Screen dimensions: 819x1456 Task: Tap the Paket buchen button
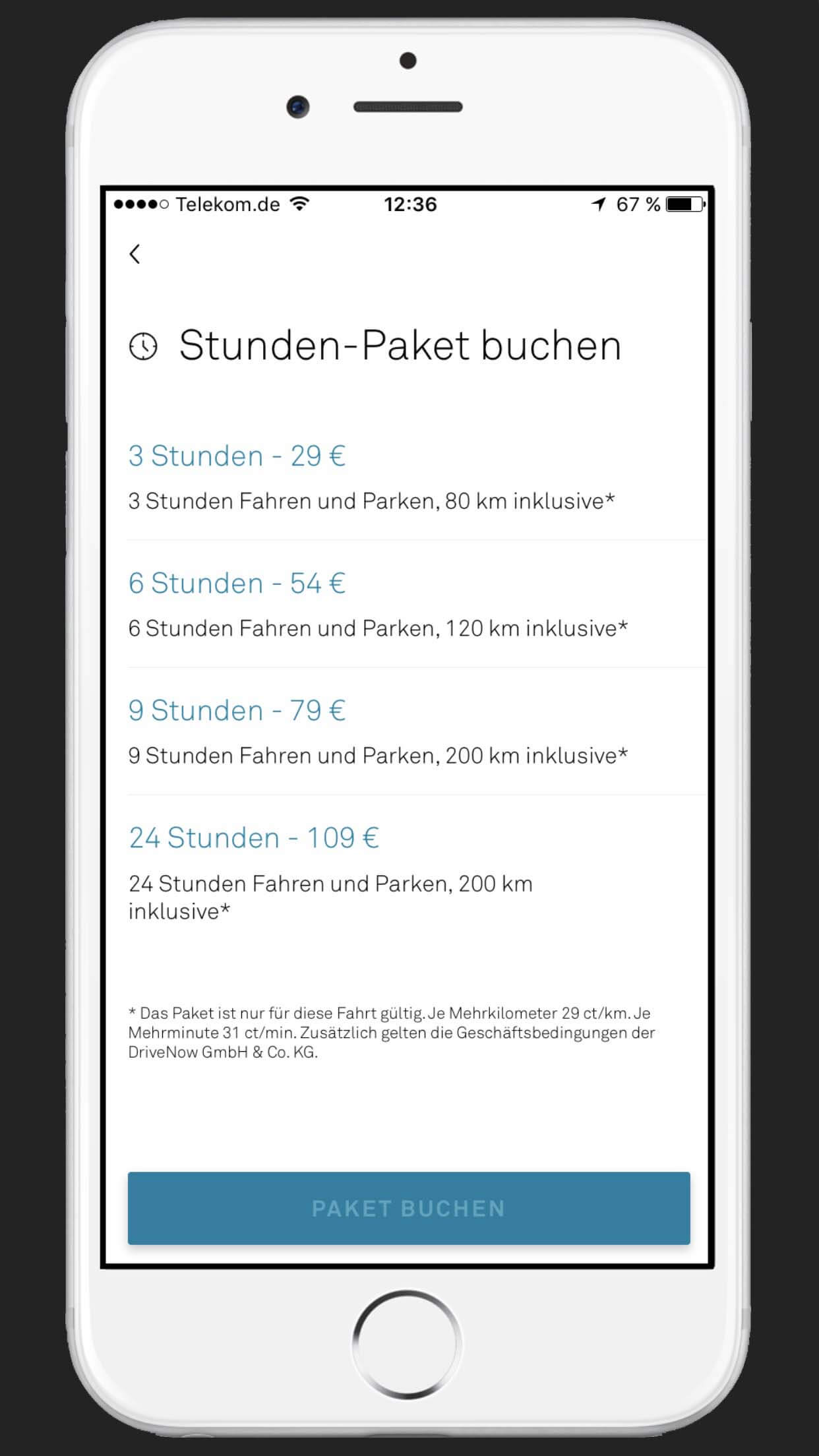click(x=409, y=1208)
